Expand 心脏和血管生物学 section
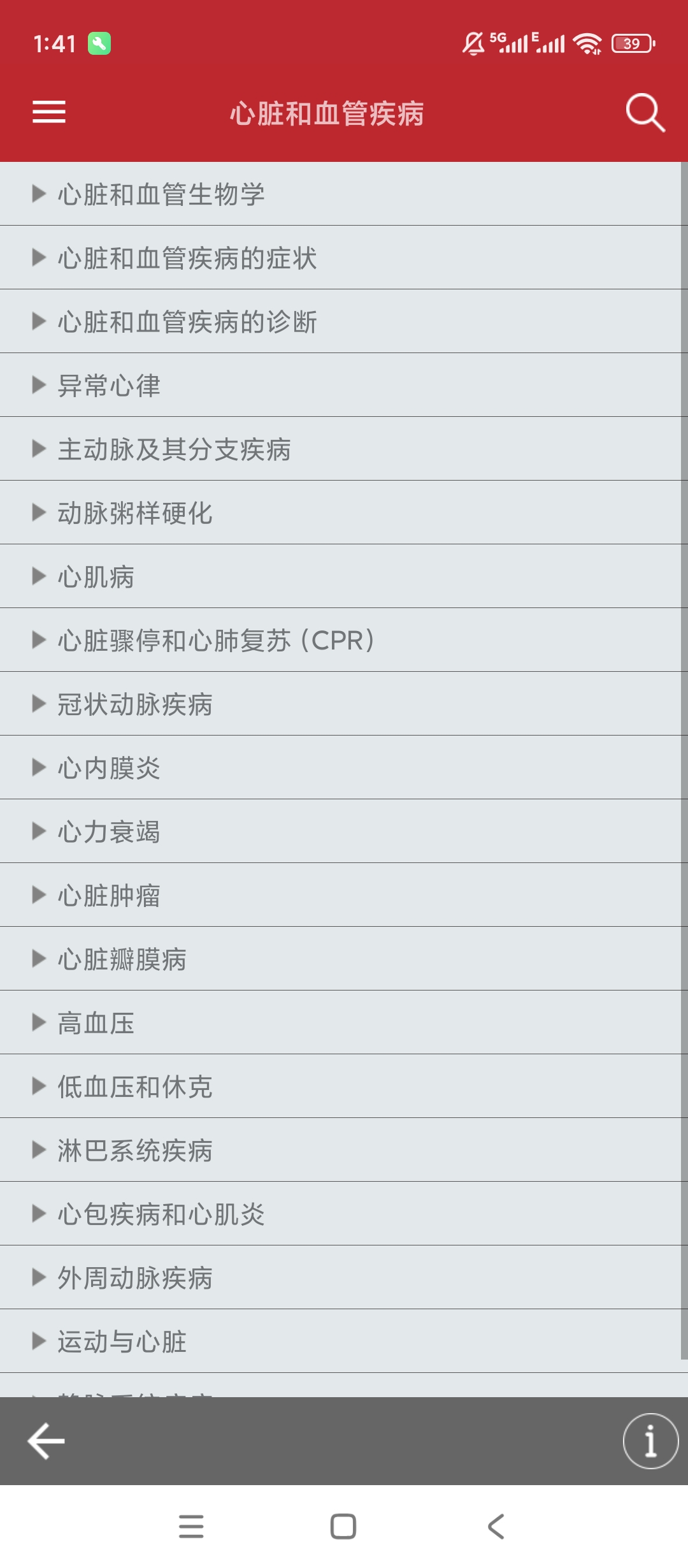Viewport: 688px width, 1568px height. tap(161, 194)
